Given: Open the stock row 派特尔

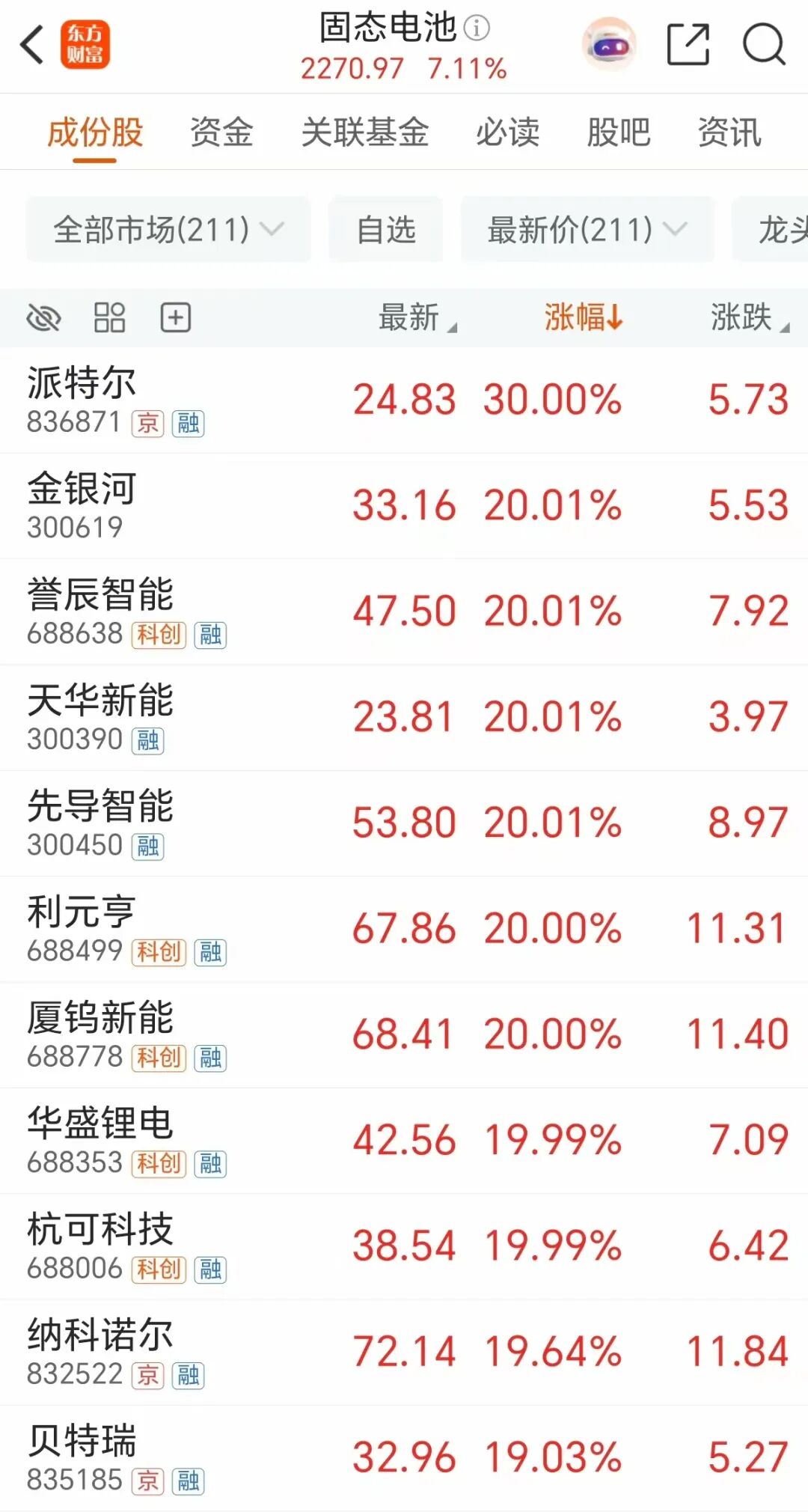Looking at the screenshot, I should click(x=404, y=400).
